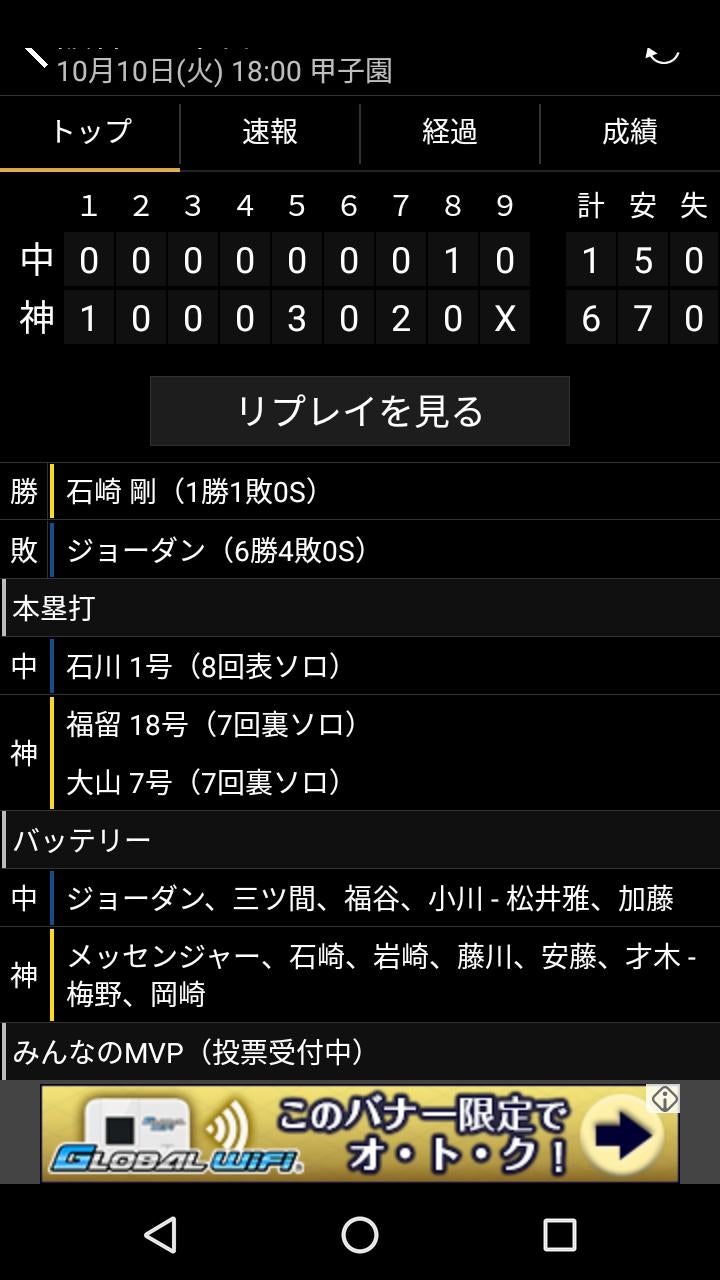Screen dimensions: 720x1280
Task: Go to the home screen
Action: pyautogui.click(x=360, y=1235)
